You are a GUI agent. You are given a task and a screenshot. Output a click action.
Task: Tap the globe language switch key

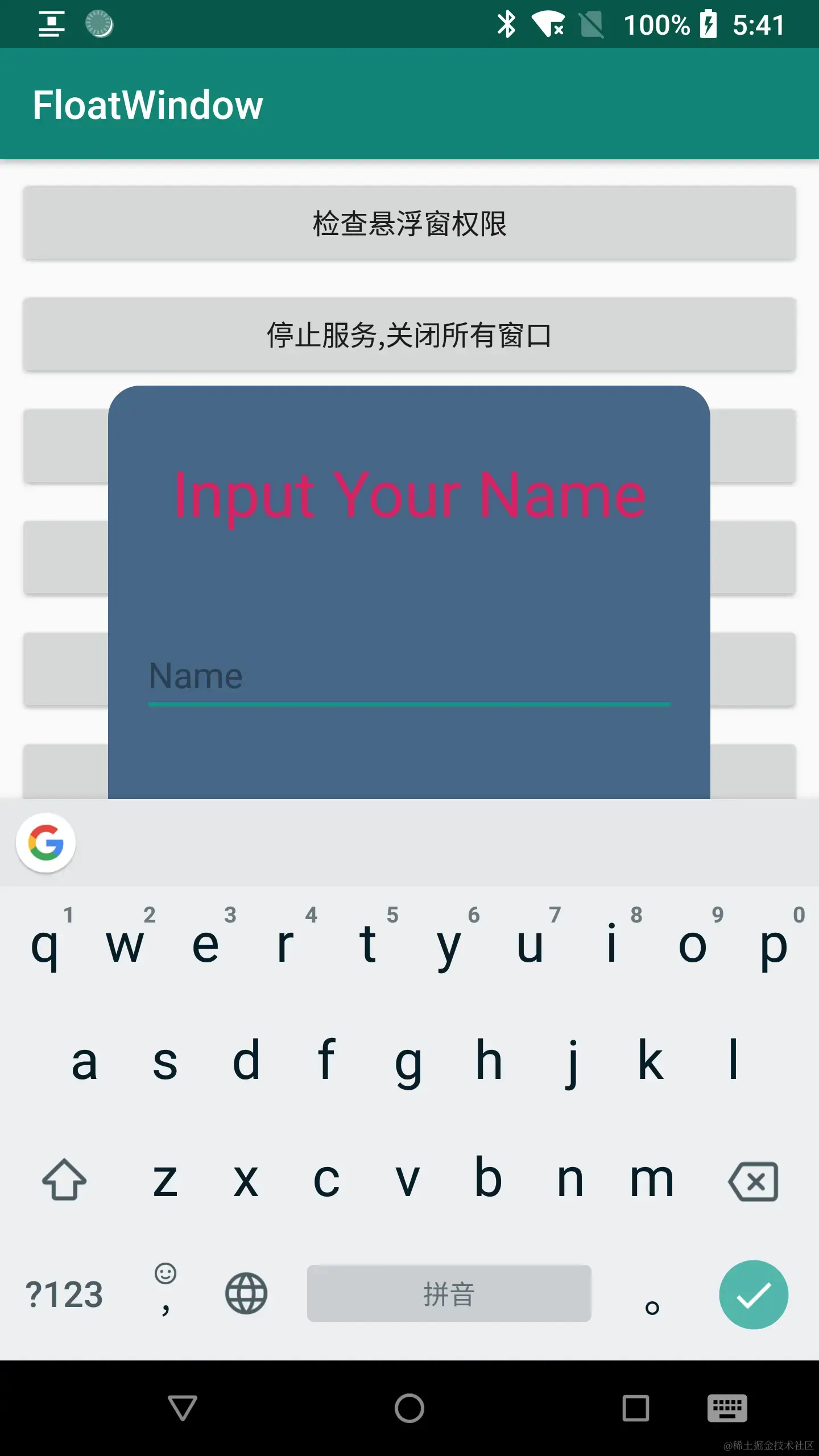tap(246, 1294)
